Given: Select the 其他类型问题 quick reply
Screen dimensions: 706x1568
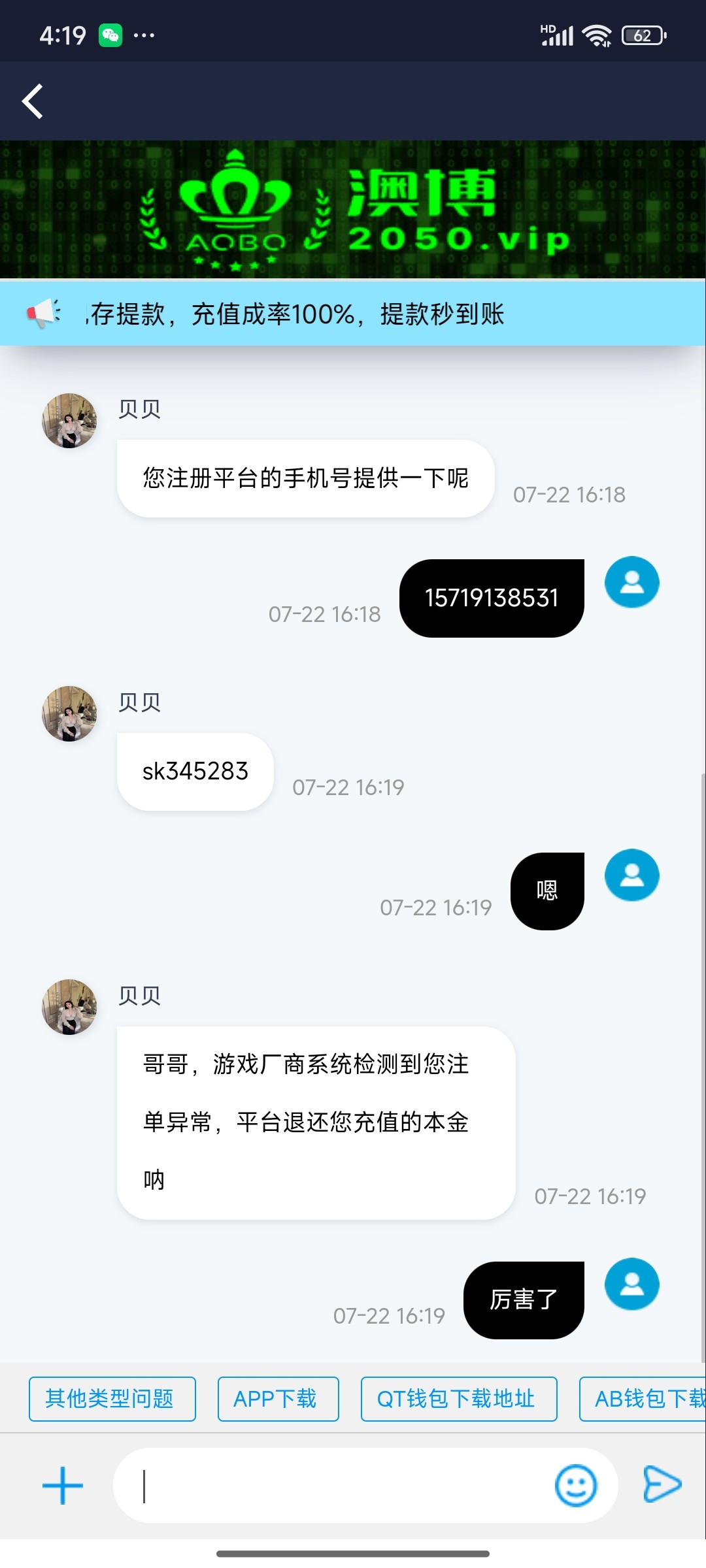Looking at the screenshot, I should tap(112, 1399).
